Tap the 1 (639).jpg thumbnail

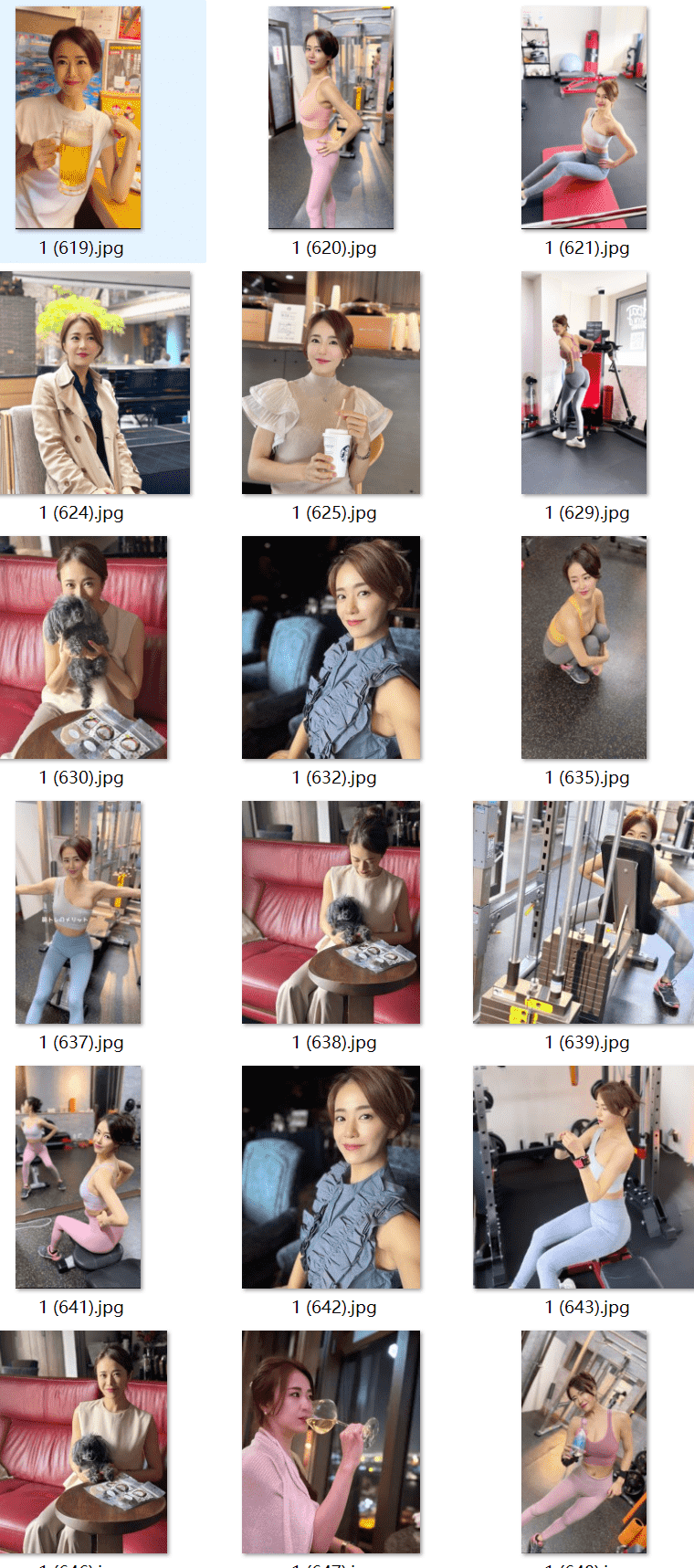click(x=584, y=912)
